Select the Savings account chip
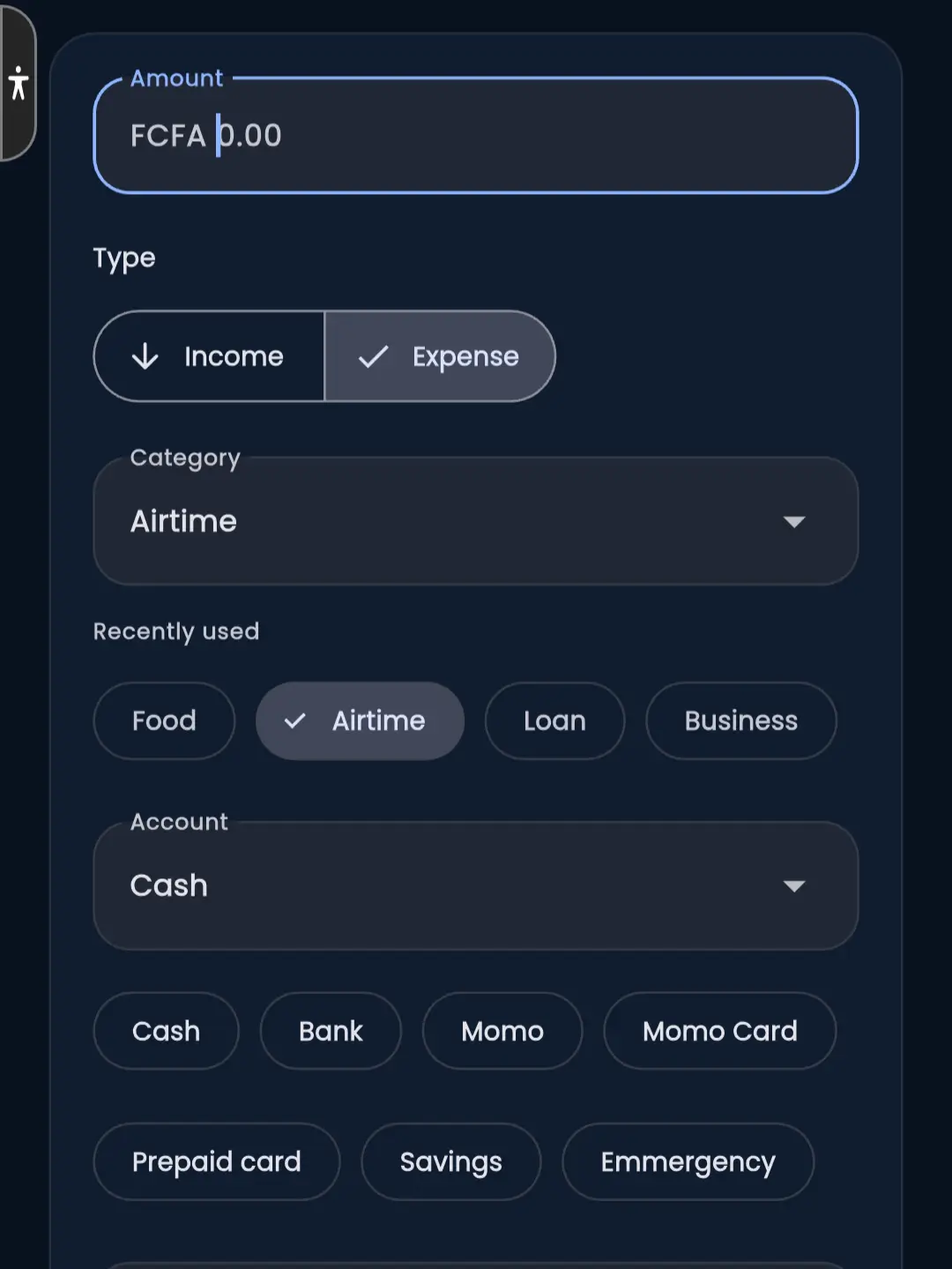The height and width of the screenshot is (1269, 952). 450,1161
